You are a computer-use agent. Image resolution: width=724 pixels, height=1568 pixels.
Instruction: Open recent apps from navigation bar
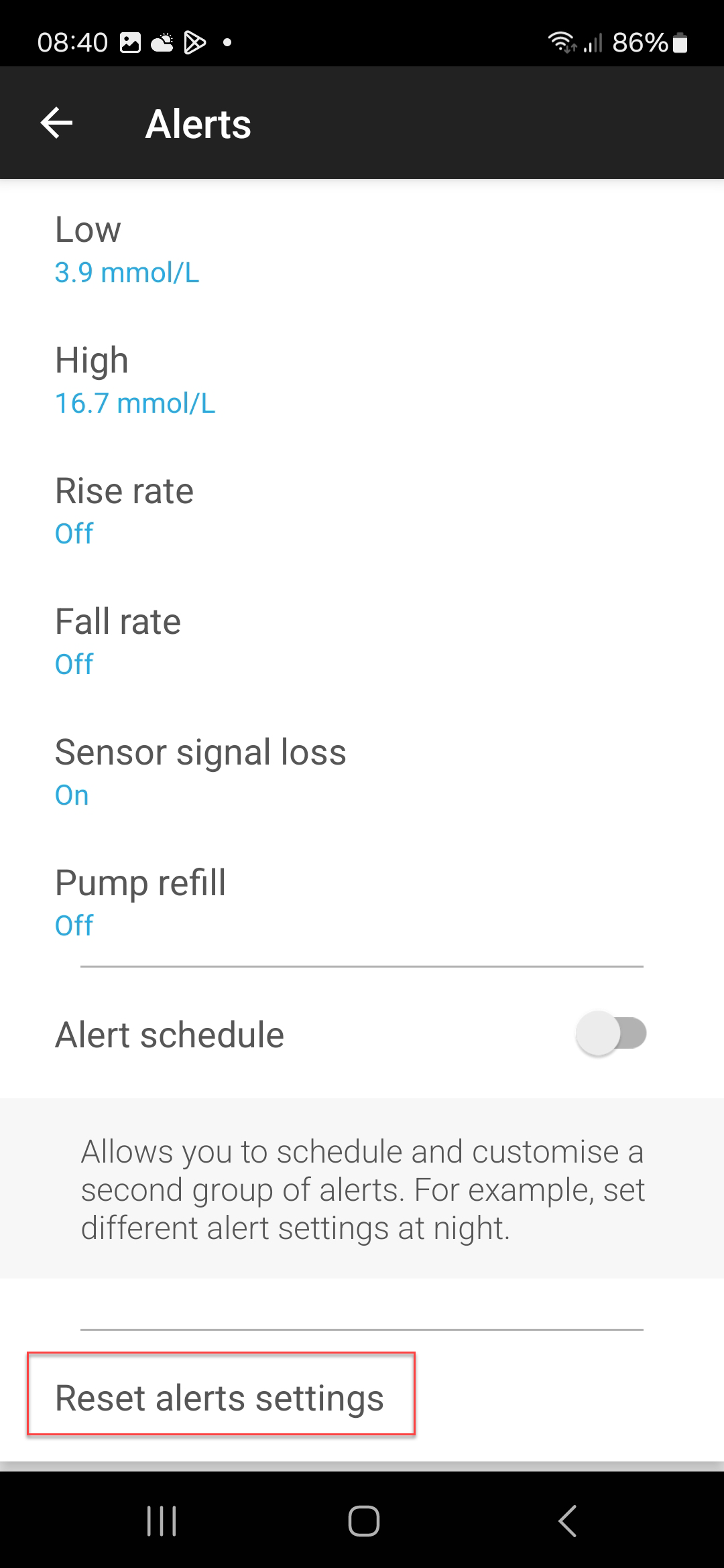(162, 1520)
